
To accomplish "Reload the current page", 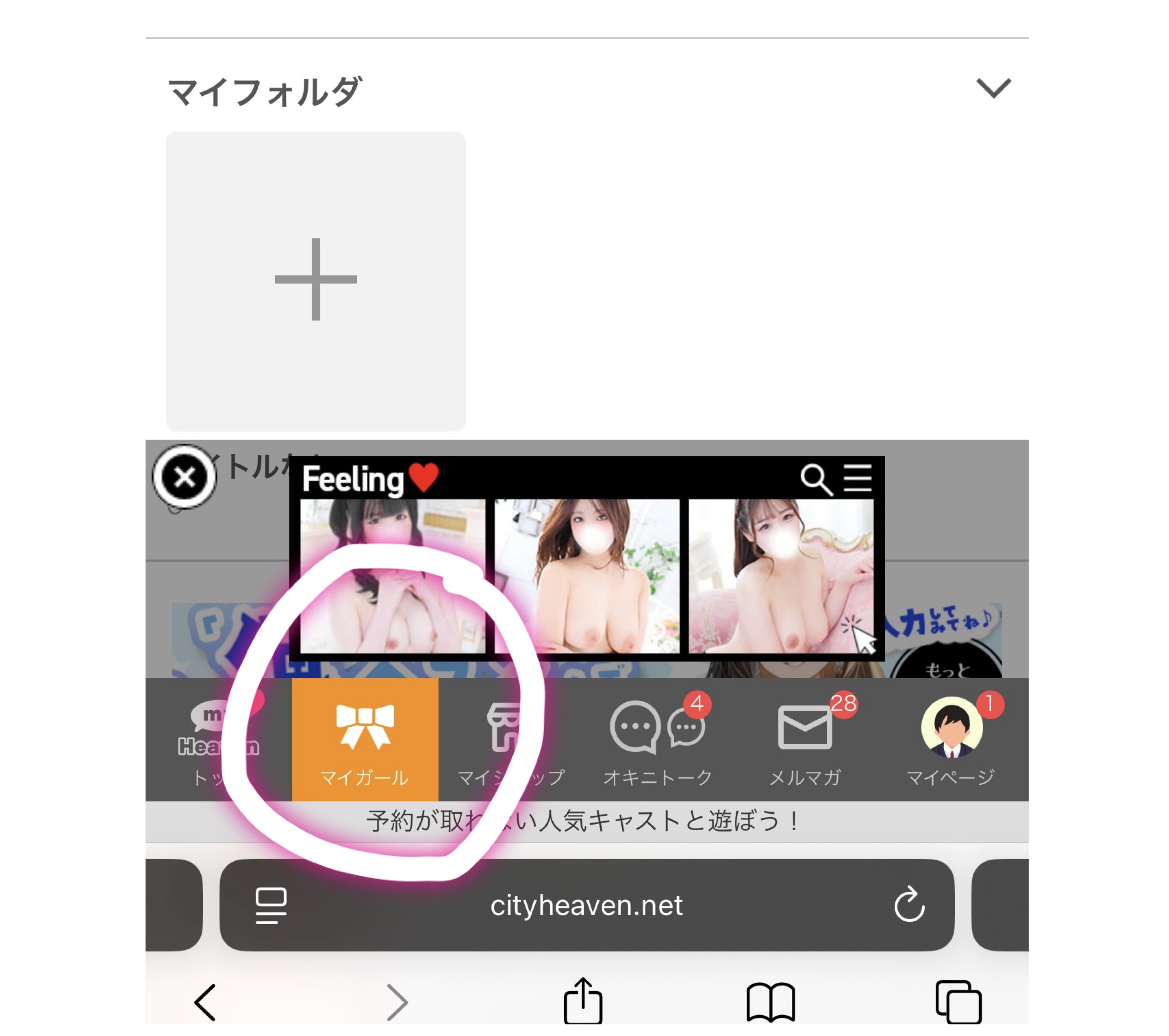I will click(x=909, y=905).
